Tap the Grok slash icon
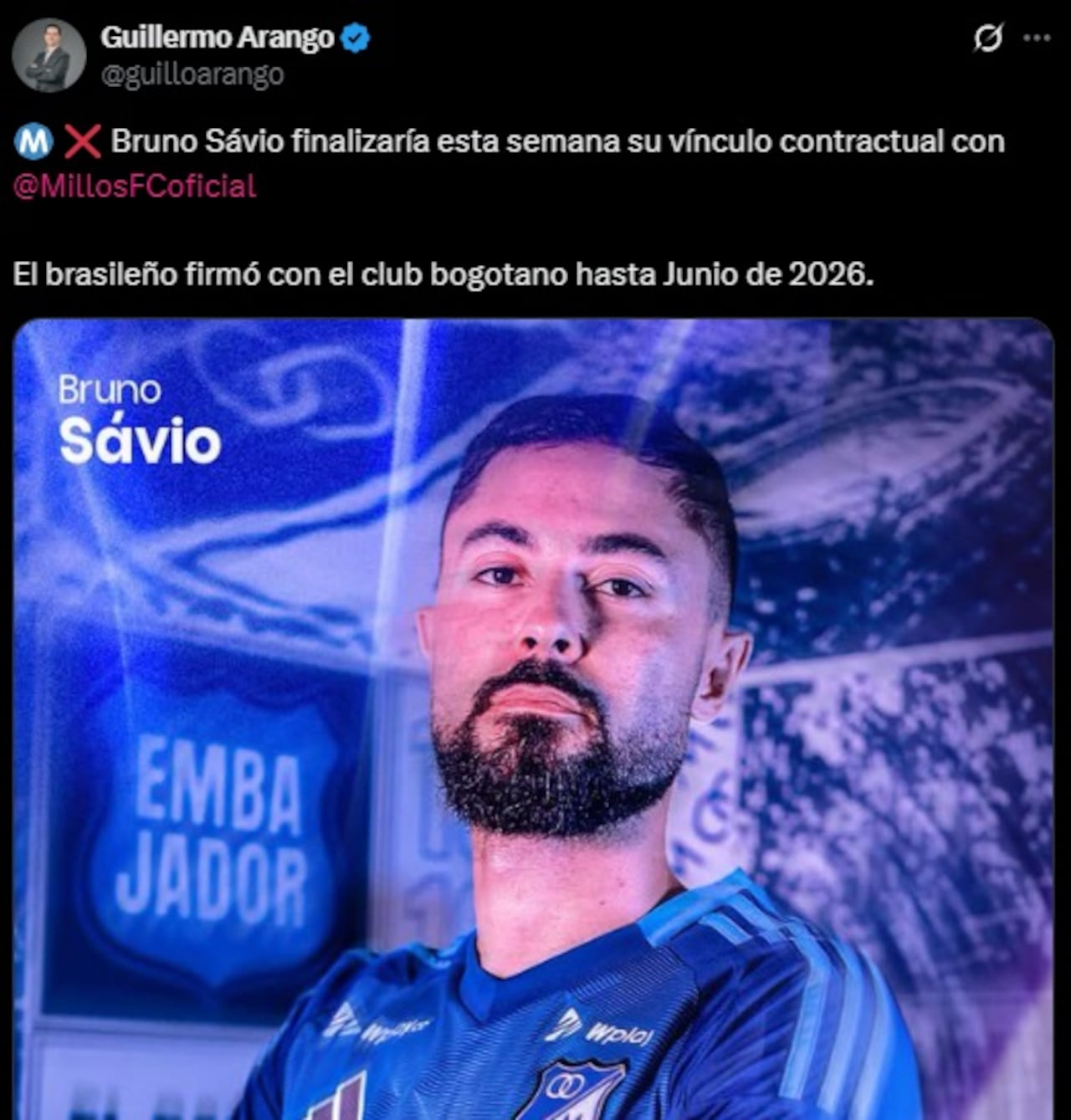Viewport: 1071px width, 1120px height. (x=988, y=38)
